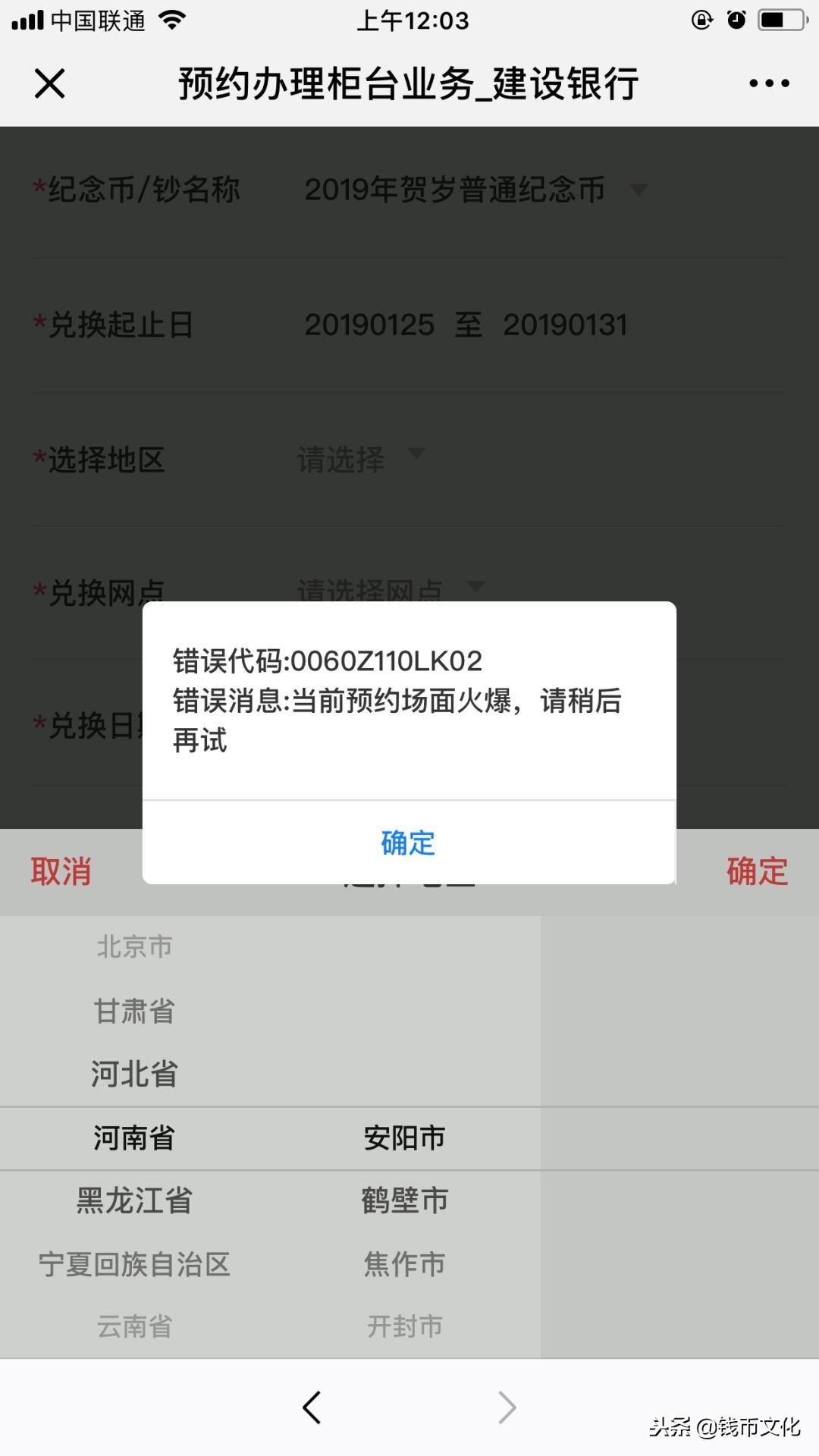The image size is (819, 1456).
Task: Select 甘肃省 in the province list
Action: [134, 1011]
